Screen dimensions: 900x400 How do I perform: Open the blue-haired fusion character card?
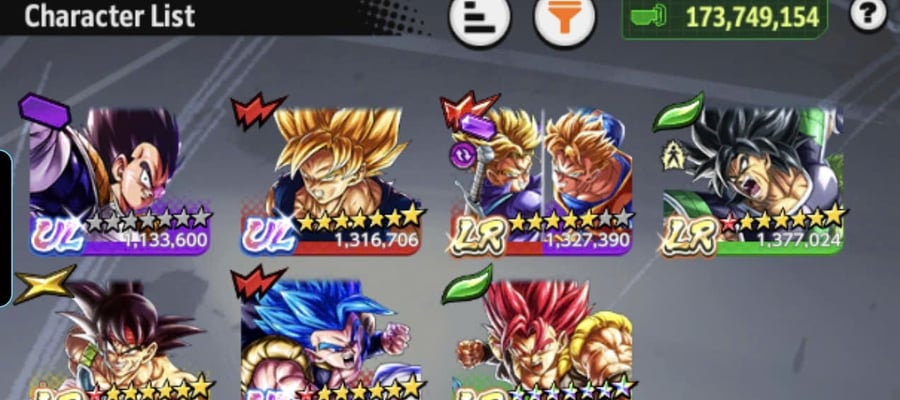[x=331, y=340]
